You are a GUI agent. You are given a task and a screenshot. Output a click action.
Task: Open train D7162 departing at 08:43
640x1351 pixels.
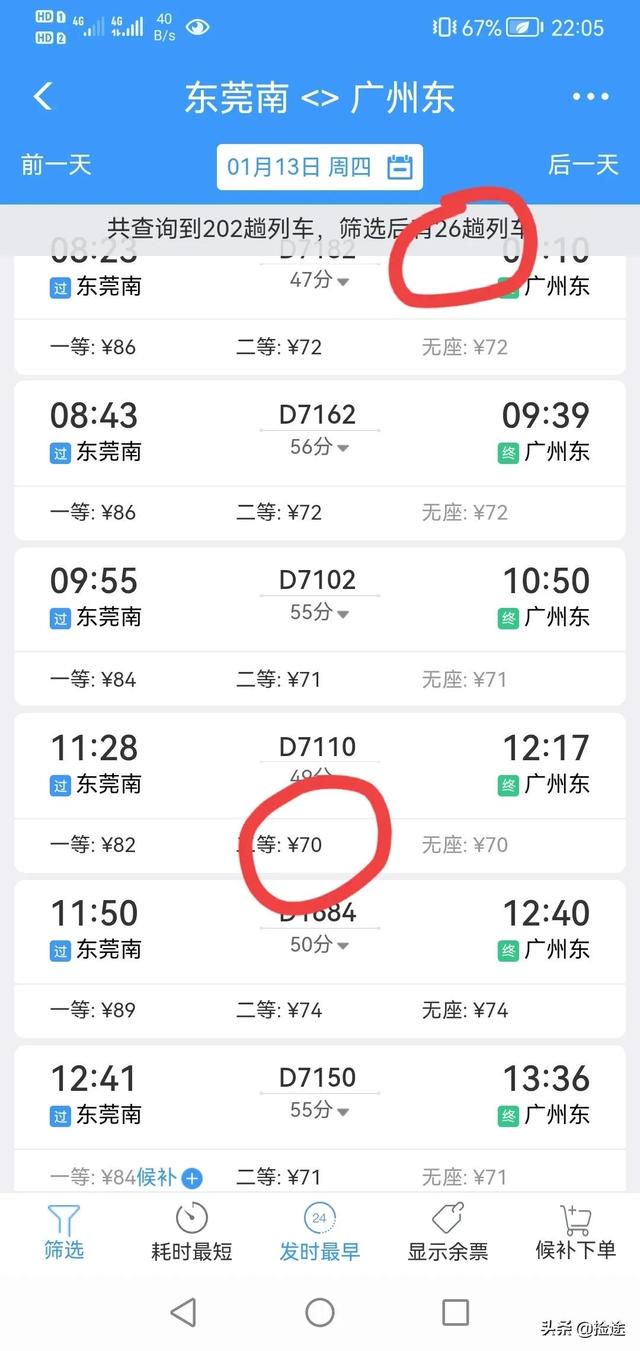click(x=320, y=461)
